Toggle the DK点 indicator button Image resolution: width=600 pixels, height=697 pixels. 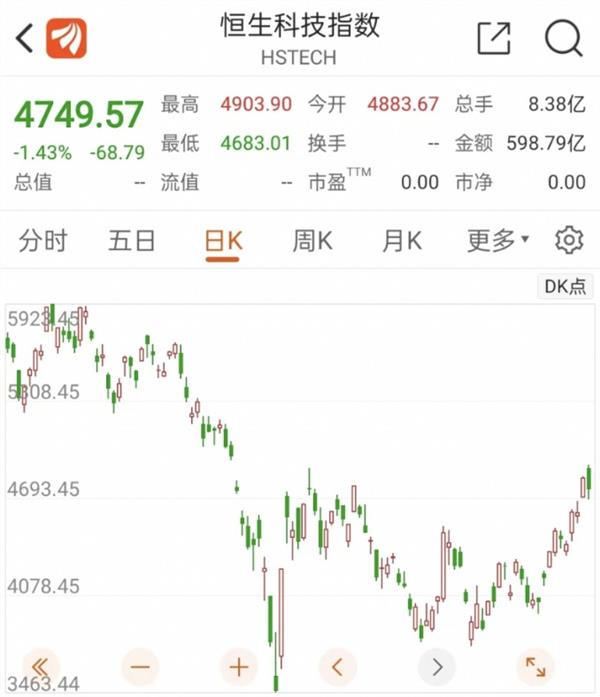pos(565,287)
